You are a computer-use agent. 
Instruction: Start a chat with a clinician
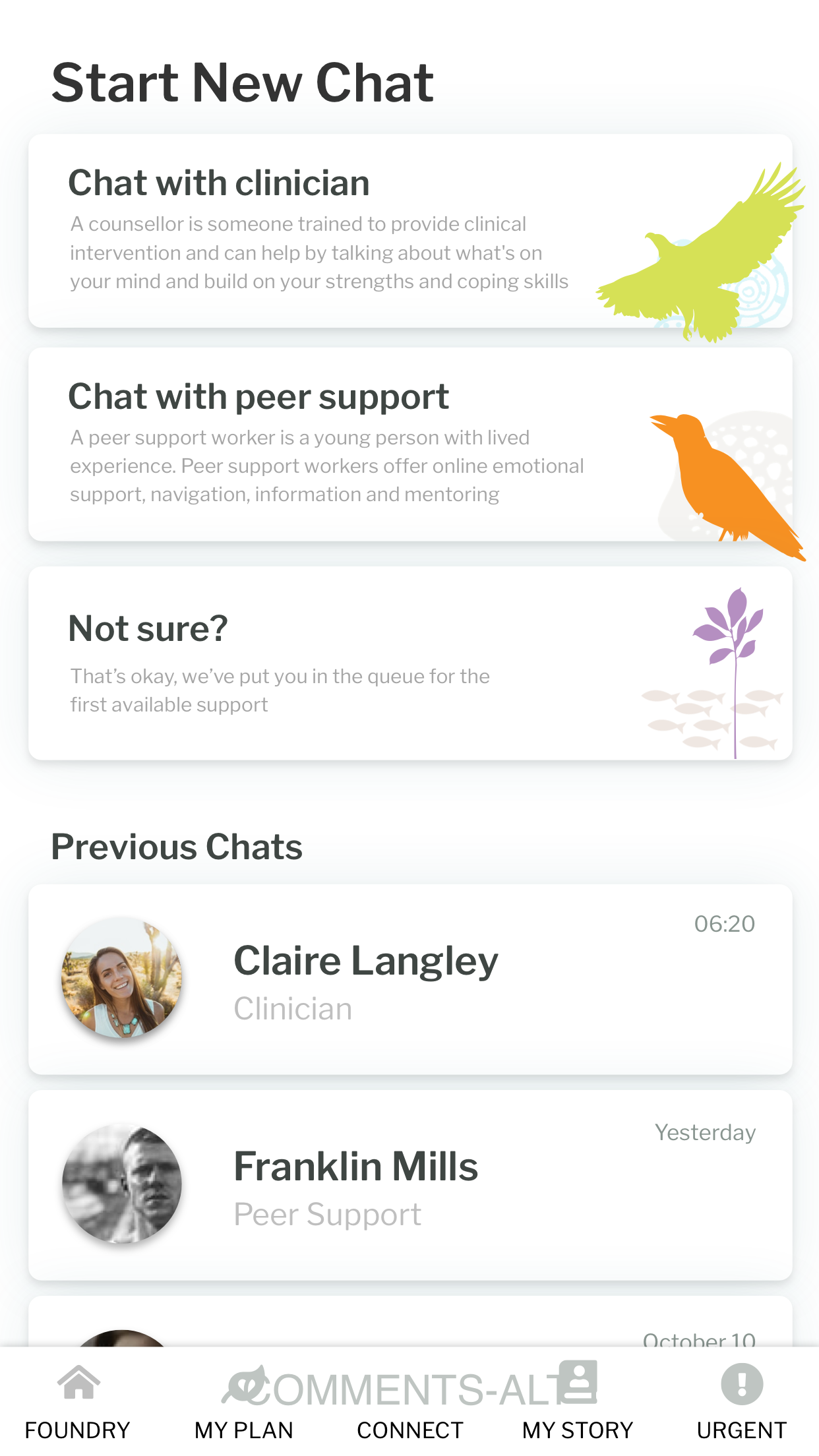[x=410, y=231]
